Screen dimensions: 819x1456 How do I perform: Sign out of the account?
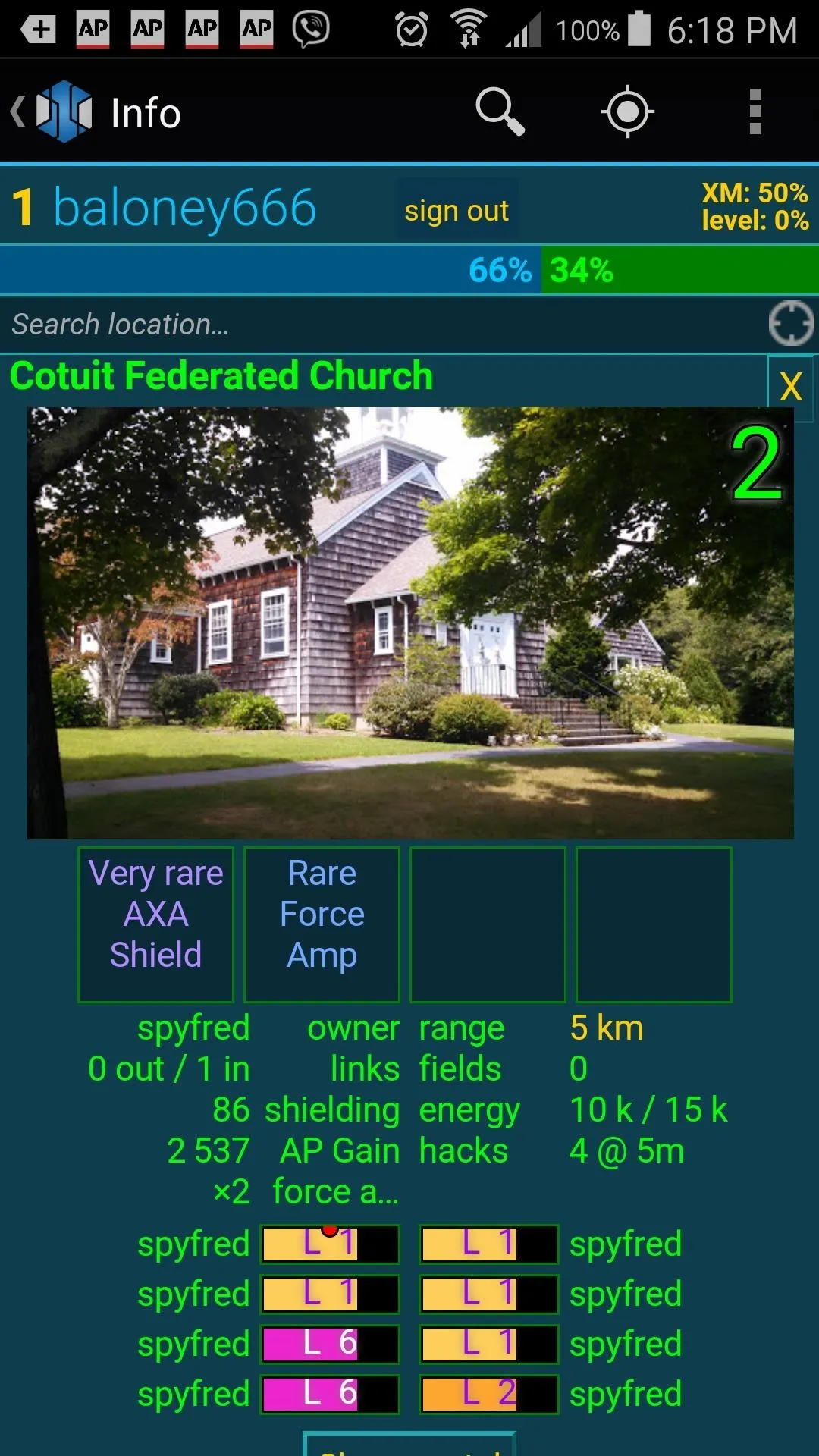pyautogui.click(x=457, y=210)
